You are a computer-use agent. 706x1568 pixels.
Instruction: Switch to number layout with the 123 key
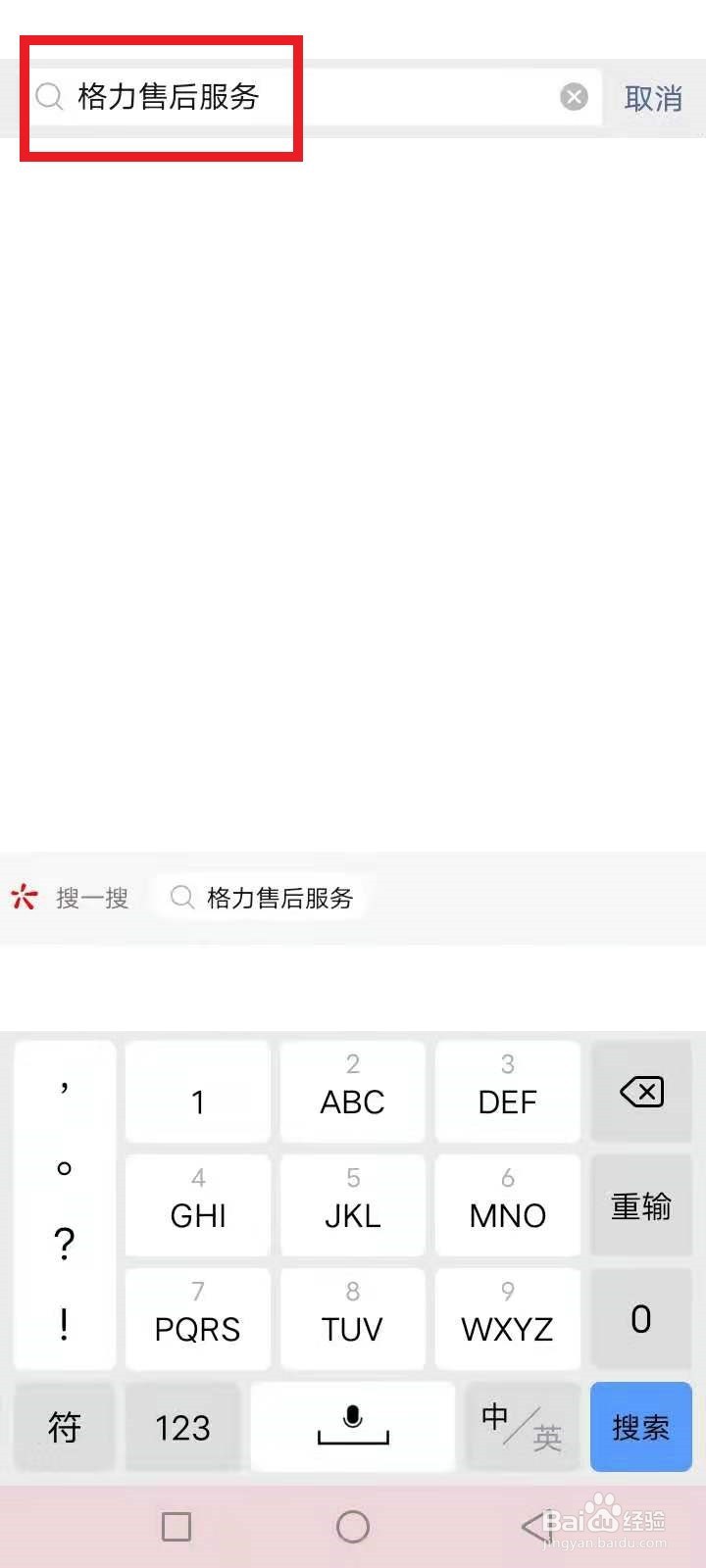pyautogui.click(x=182, y=1427)
